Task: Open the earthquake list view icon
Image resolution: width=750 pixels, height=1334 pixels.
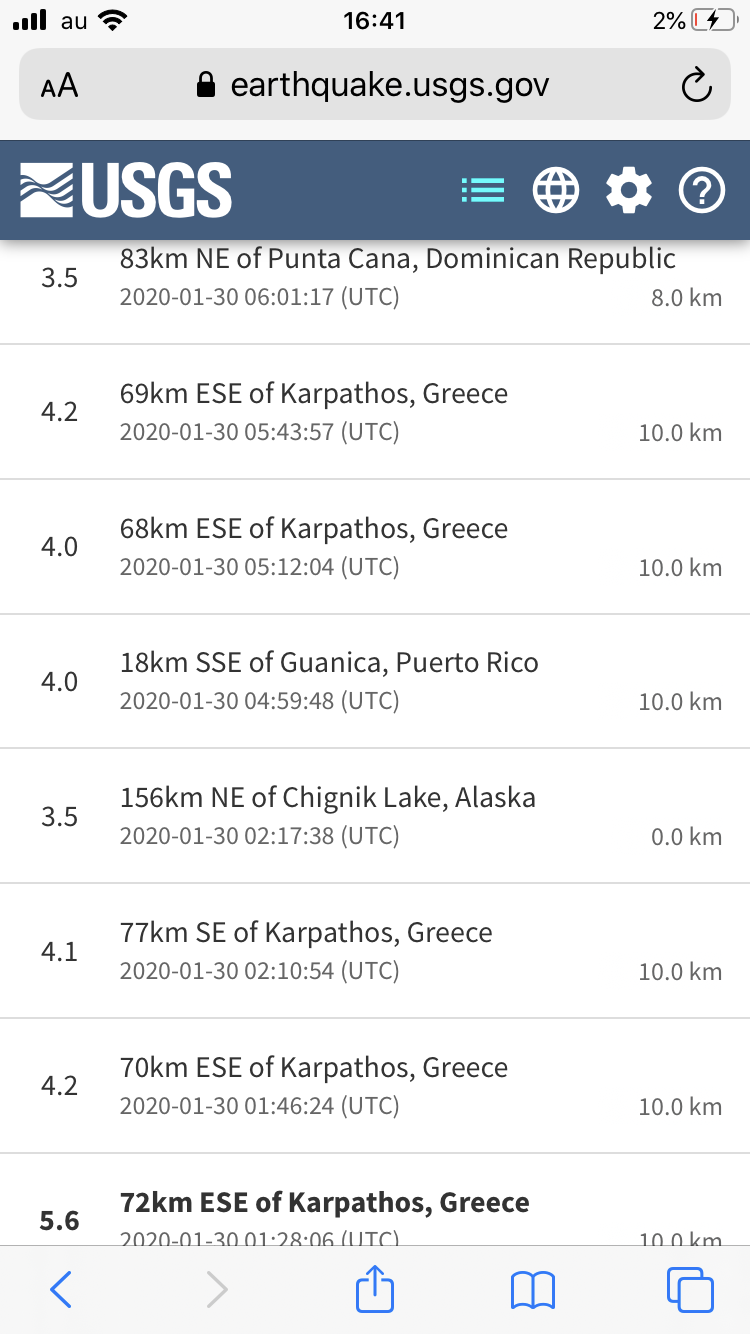Action: [483, 189]
